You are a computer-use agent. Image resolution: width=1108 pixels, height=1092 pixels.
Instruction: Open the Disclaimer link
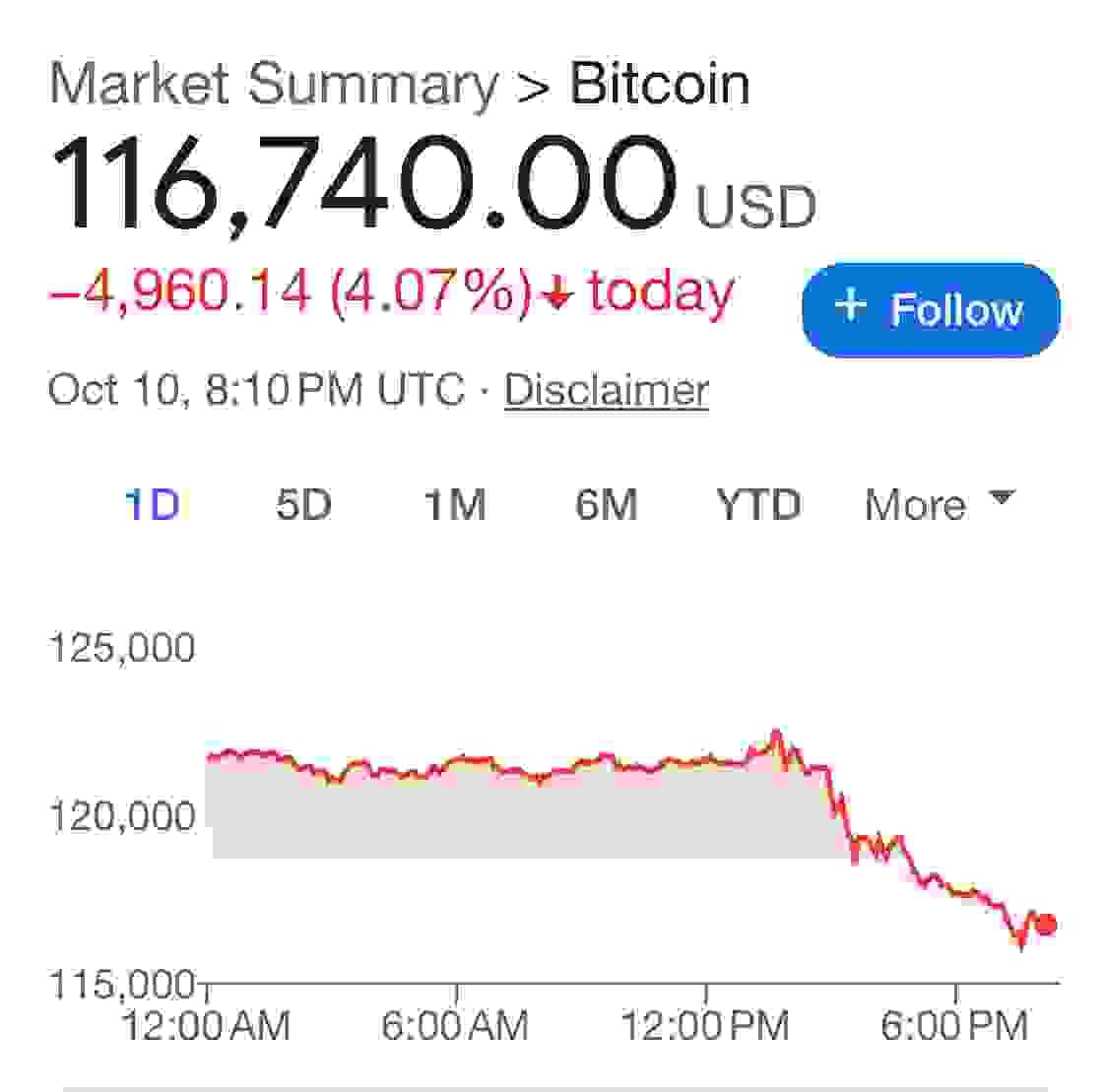pyautogui.click(x=606, y=390)
